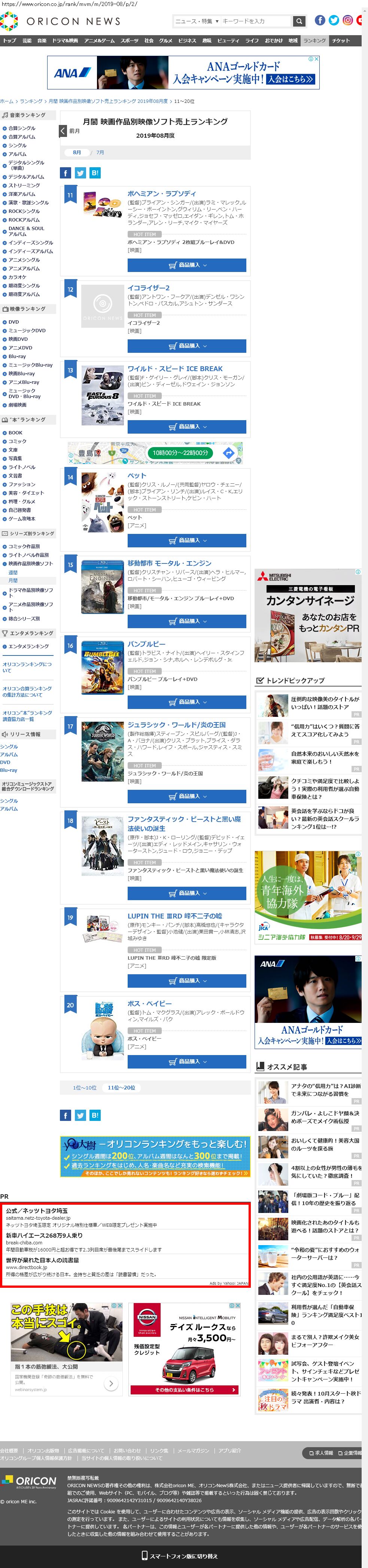The image size is (368, 1568).
Task: Open the ランキング tab in top navigation
Action: click(x=314, y=41)
